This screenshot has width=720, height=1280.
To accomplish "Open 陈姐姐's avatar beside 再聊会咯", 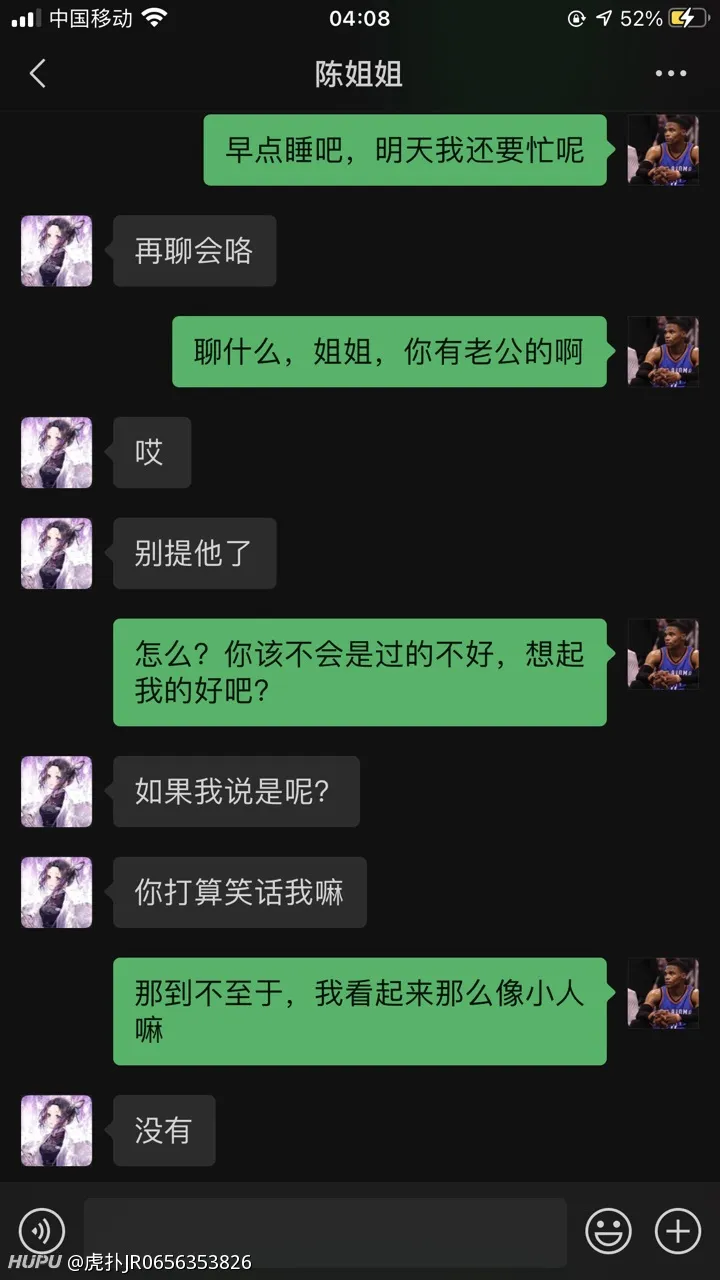I will tap(57, 251).
